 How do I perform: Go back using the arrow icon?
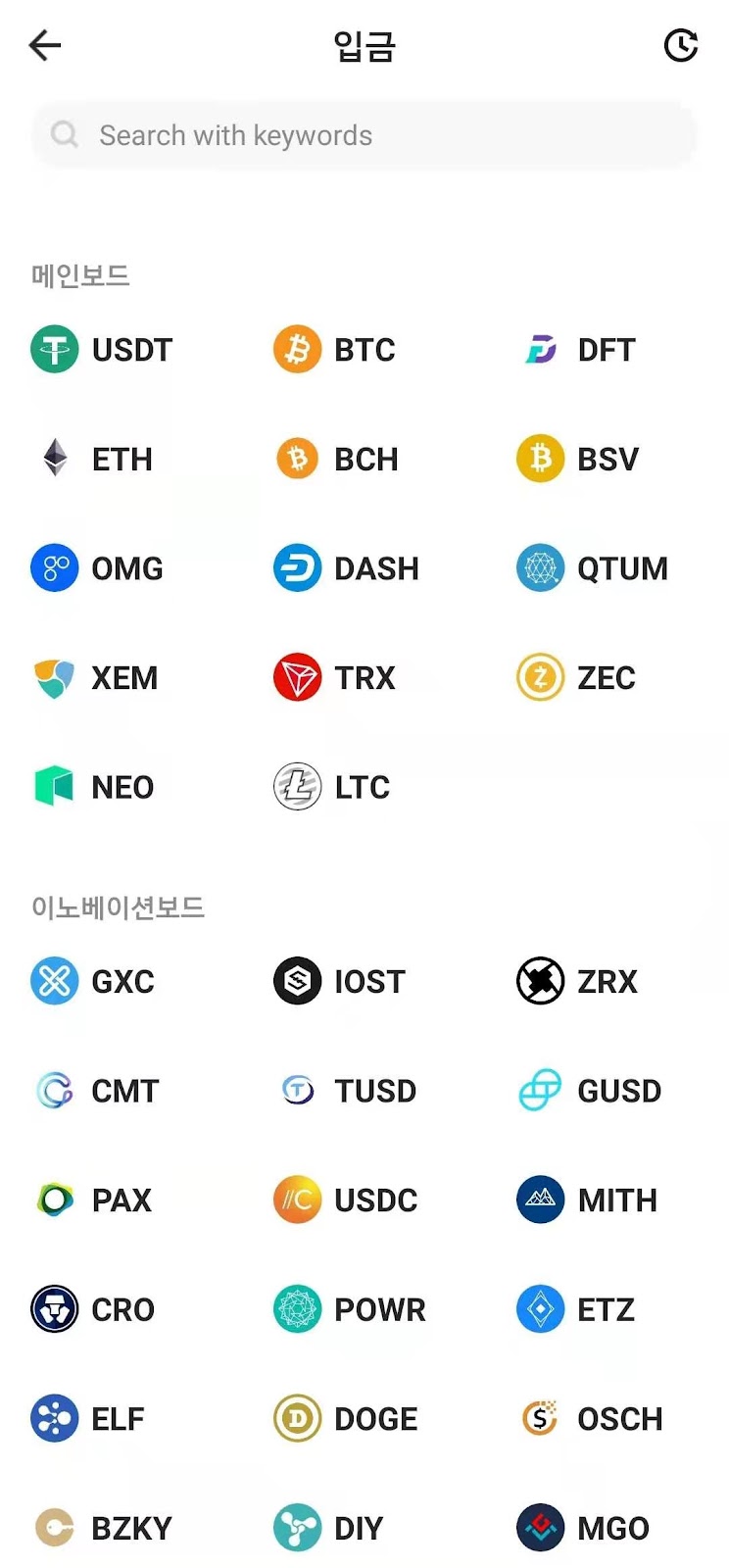click(x=45, y=45)
